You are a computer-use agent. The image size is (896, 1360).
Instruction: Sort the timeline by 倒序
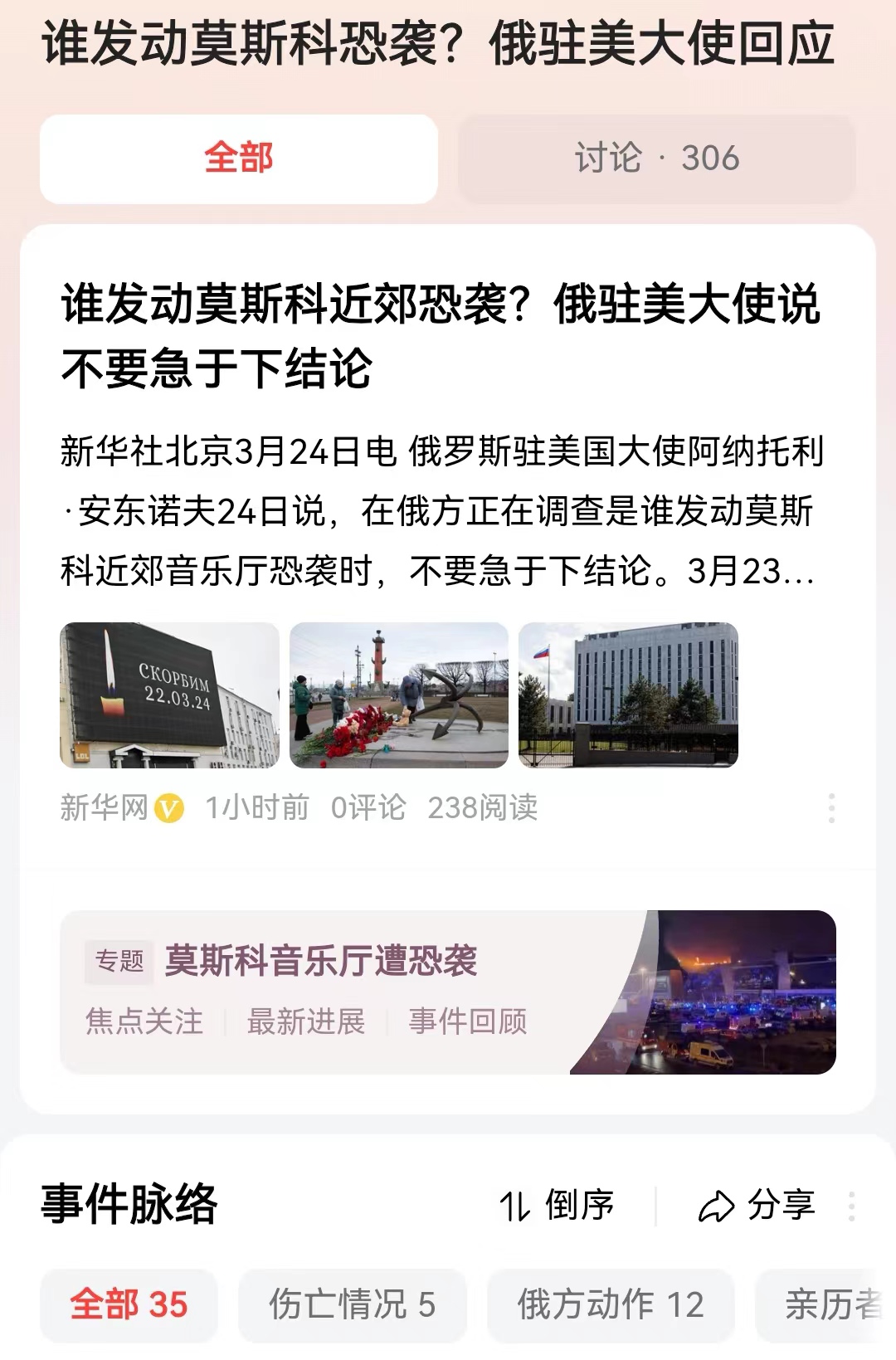coord(557,1206)
